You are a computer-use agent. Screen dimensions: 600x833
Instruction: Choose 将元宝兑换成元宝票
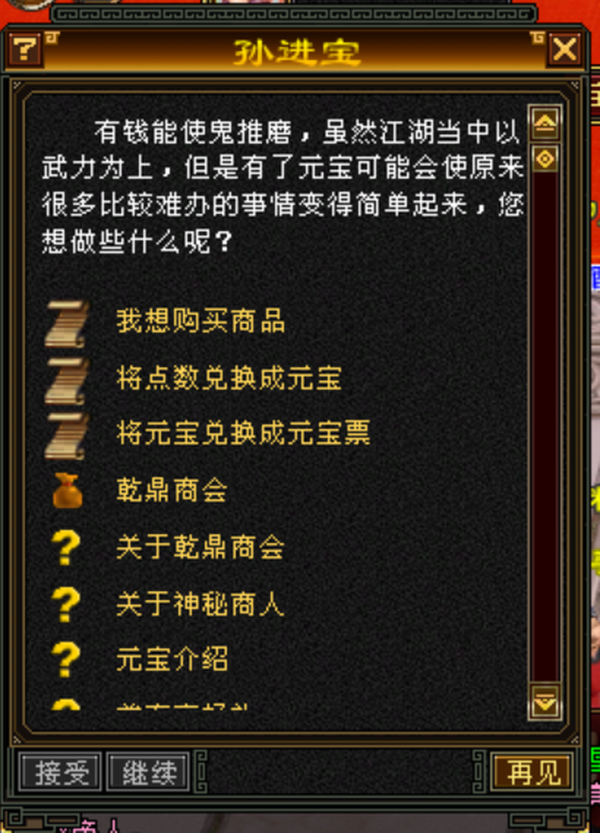point(243,433)
